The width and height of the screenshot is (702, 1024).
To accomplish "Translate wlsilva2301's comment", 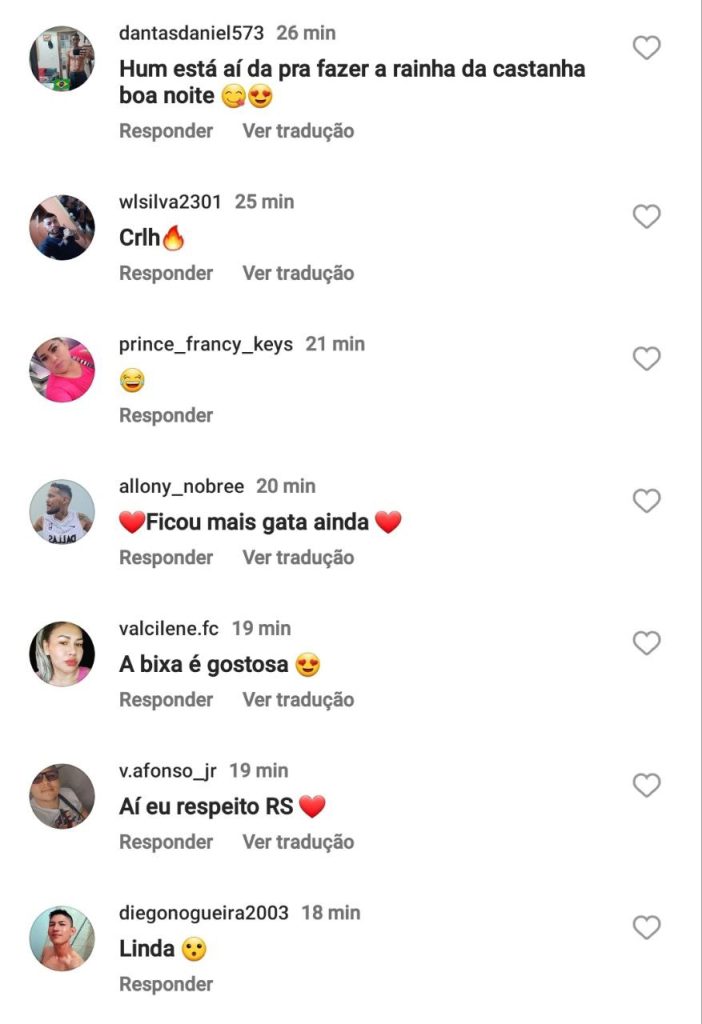I will [x=298, y=273].
